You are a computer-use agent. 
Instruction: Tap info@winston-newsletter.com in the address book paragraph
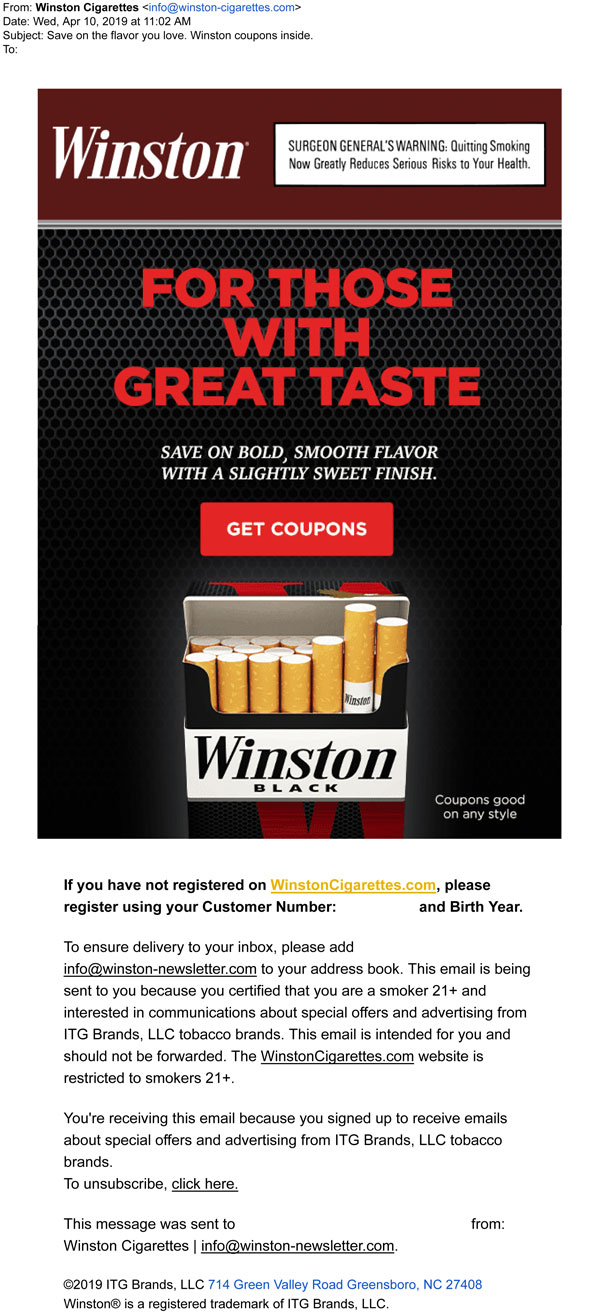click(x=160, y=969)
